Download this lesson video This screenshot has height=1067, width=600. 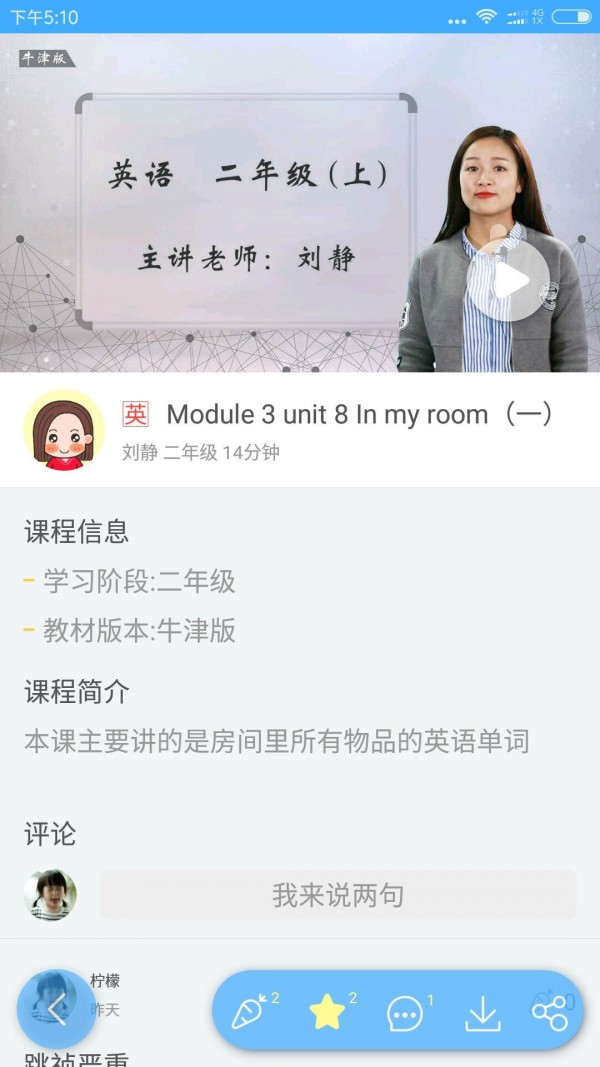(x=483, y=1014)
